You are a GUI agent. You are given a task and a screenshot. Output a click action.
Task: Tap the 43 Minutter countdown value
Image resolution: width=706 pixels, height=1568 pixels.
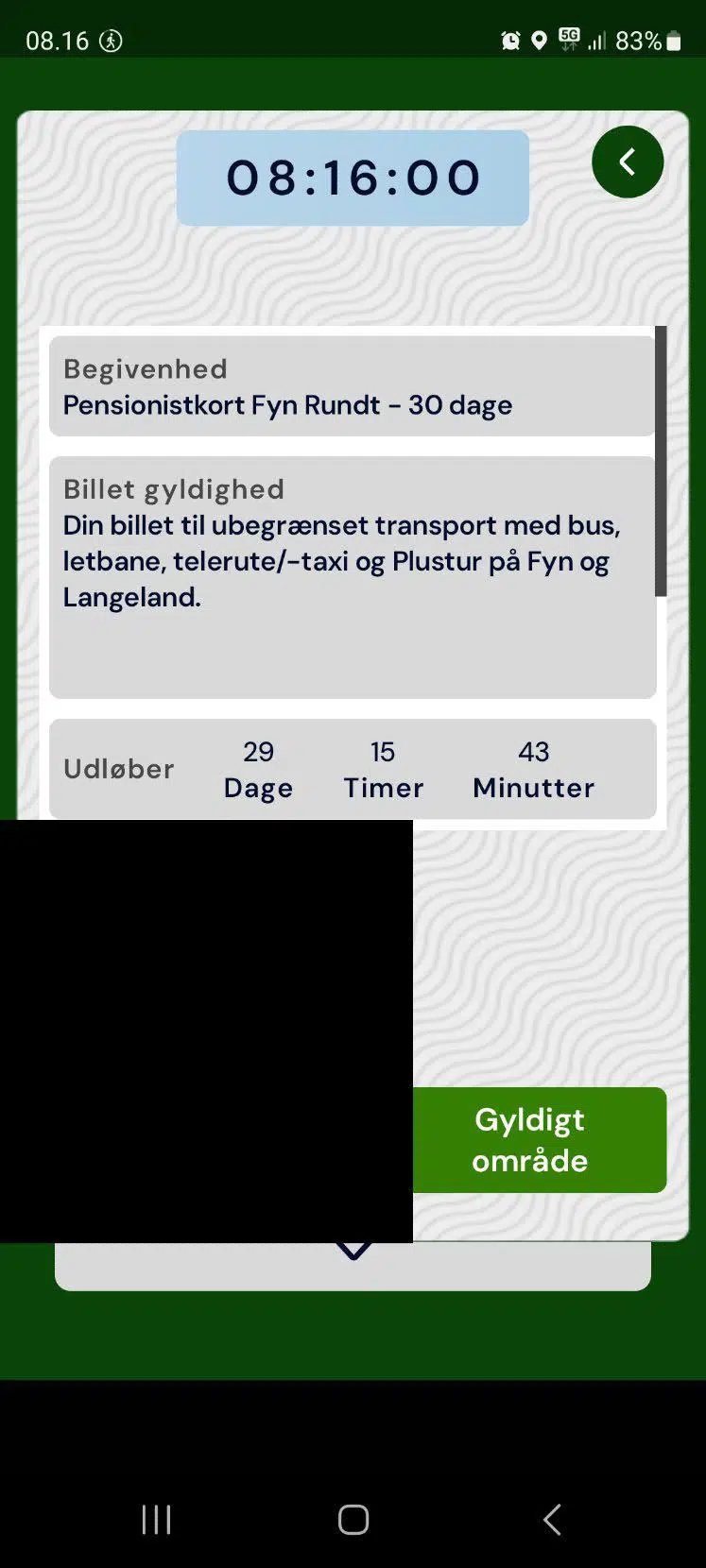tap(533, 769)
